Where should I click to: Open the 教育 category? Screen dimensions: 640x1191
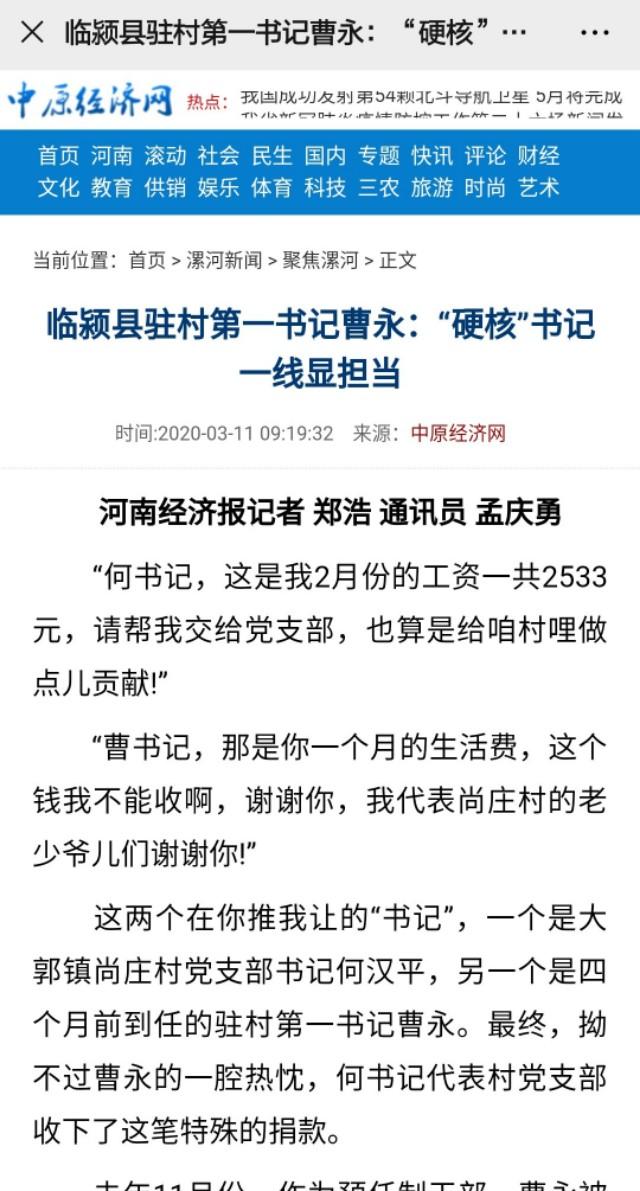pyautogui.click(x=112, y=188)
